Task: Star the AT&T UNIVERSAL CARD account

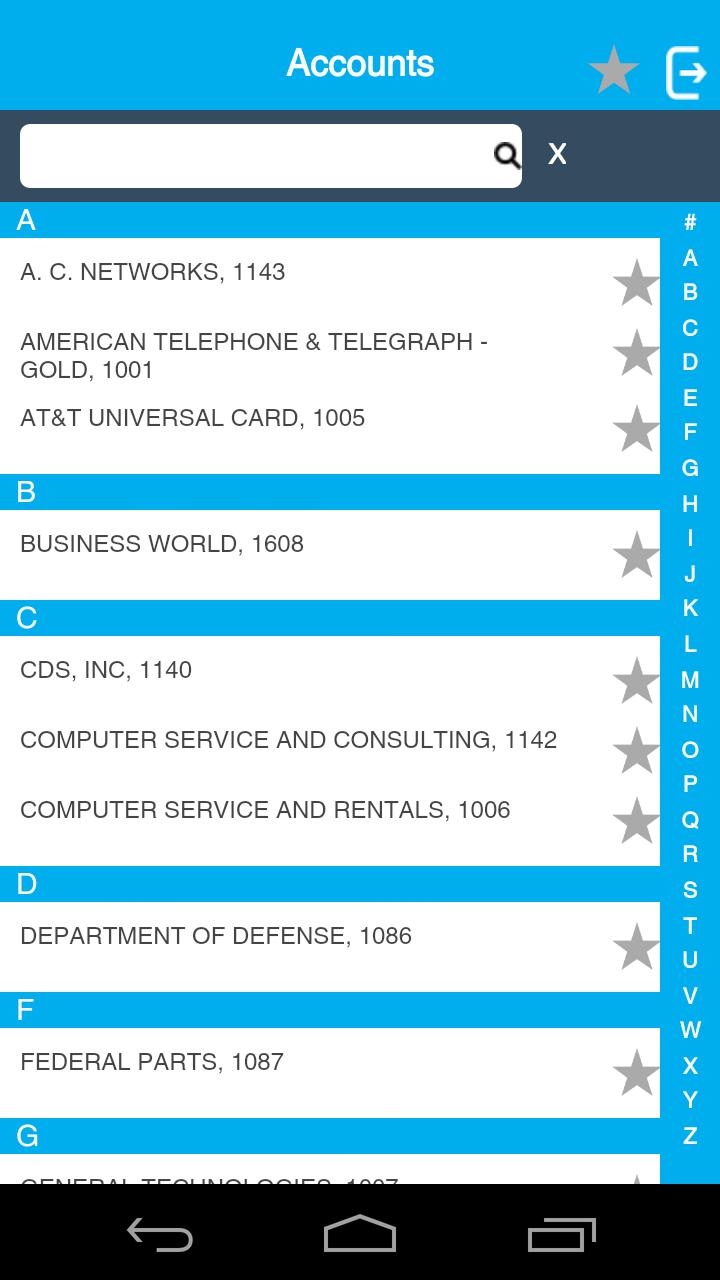Action: [x=636, y=429]
